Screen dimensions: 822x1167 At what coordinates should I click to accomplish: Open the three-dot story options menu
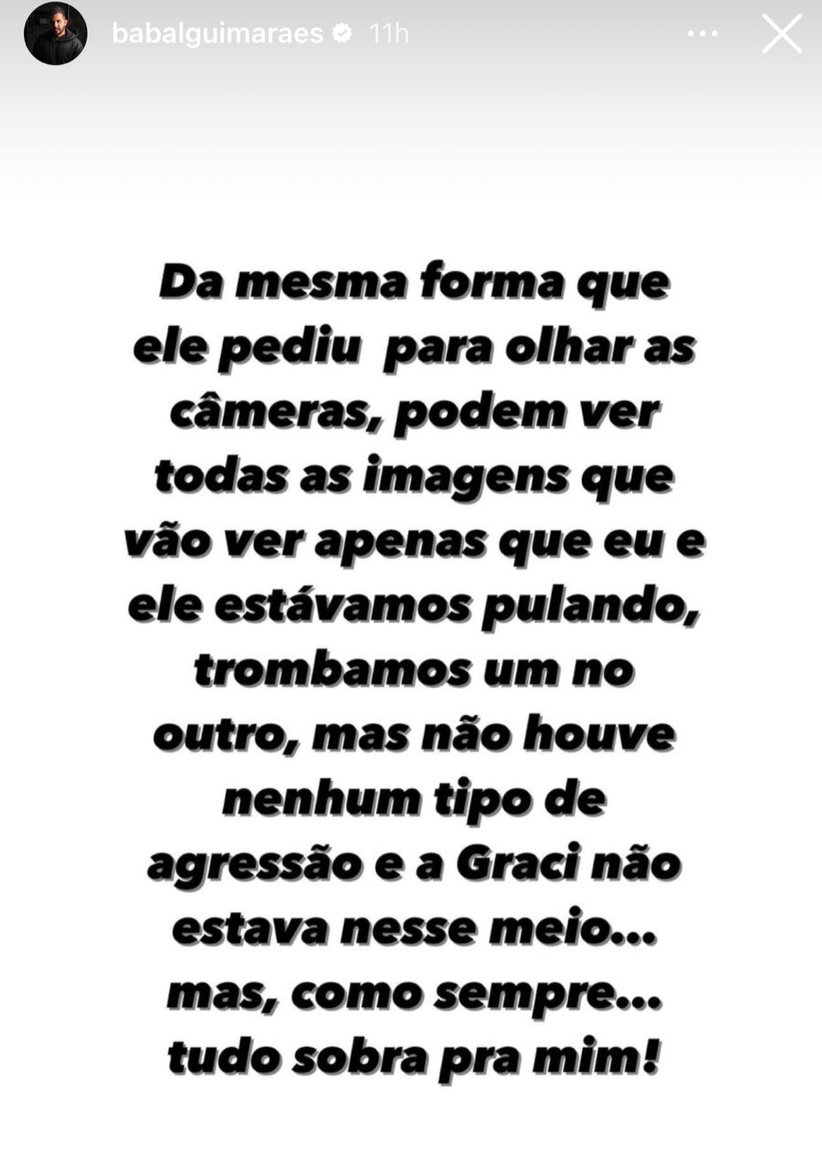pyautogui.click(x=702, y=34)
